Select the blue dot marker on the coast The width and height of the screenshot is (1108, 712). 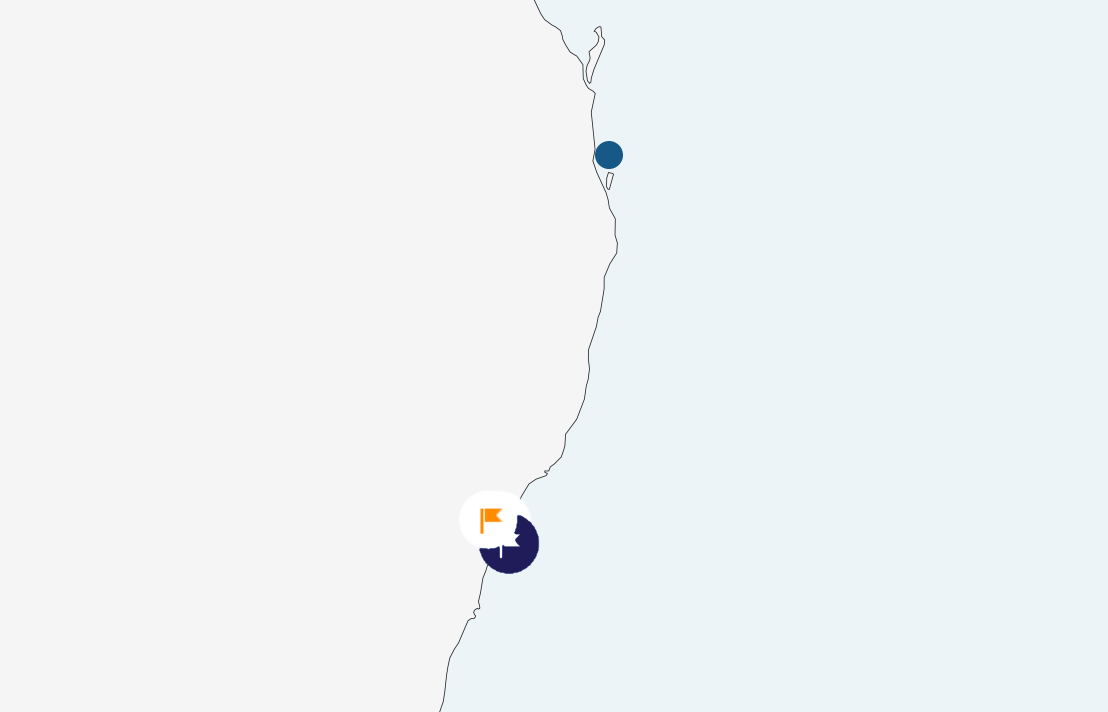(x=609, y=155)
